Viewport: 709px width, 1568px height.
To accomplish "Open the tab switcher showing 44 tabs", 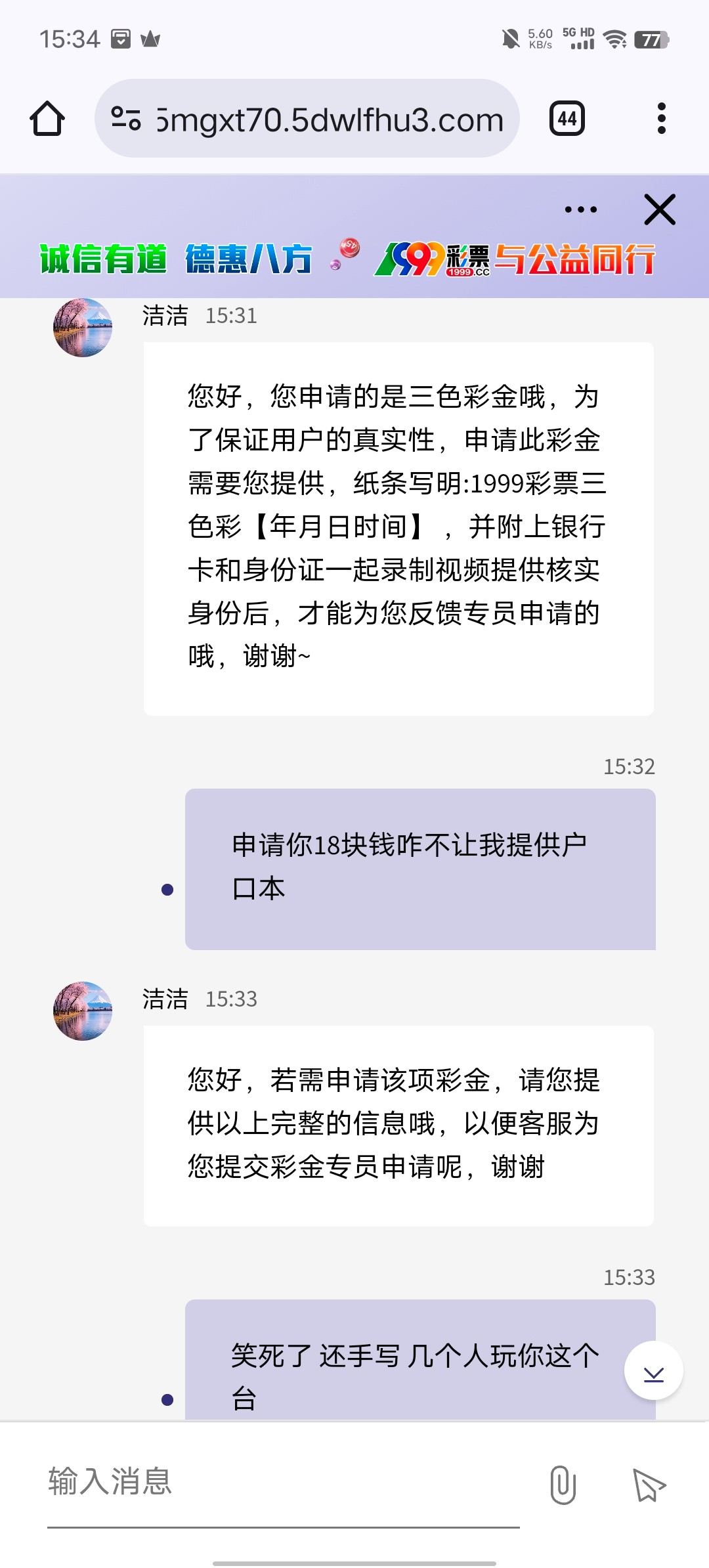I will pyautogui.click(x=567, y=119).
